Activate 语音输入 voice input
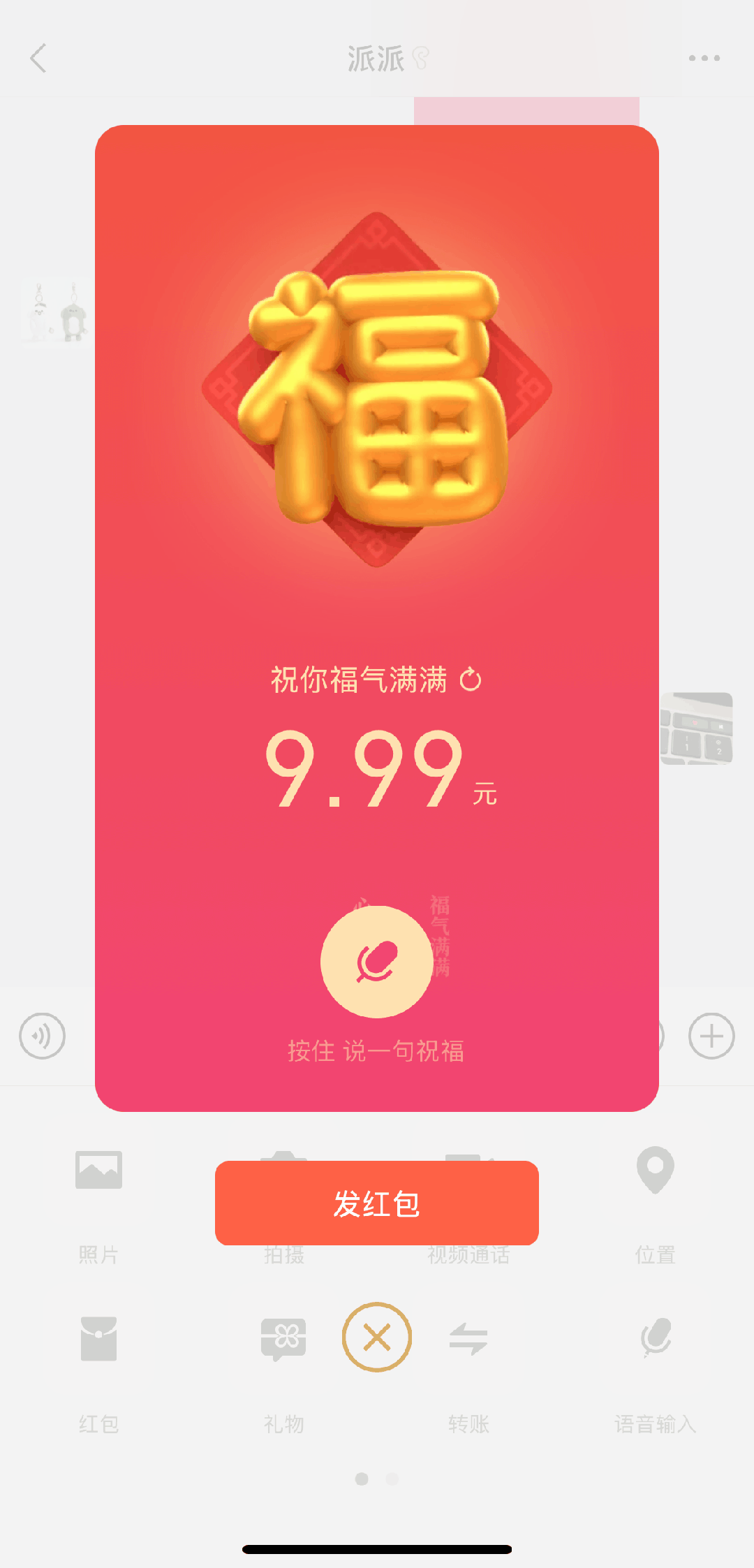Image resolution: width=754 pixels, height=1568 pixels. pos(654,1338)
